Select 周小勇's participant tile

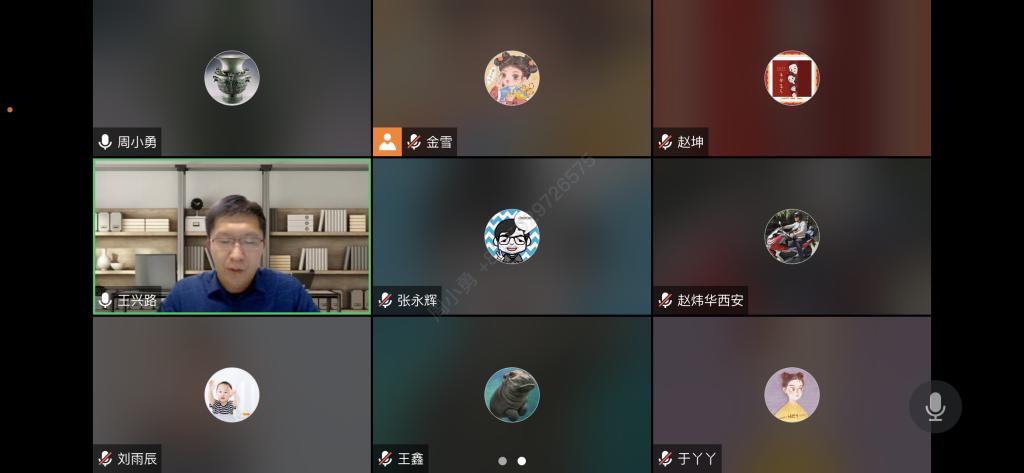(x=232, y=78)
